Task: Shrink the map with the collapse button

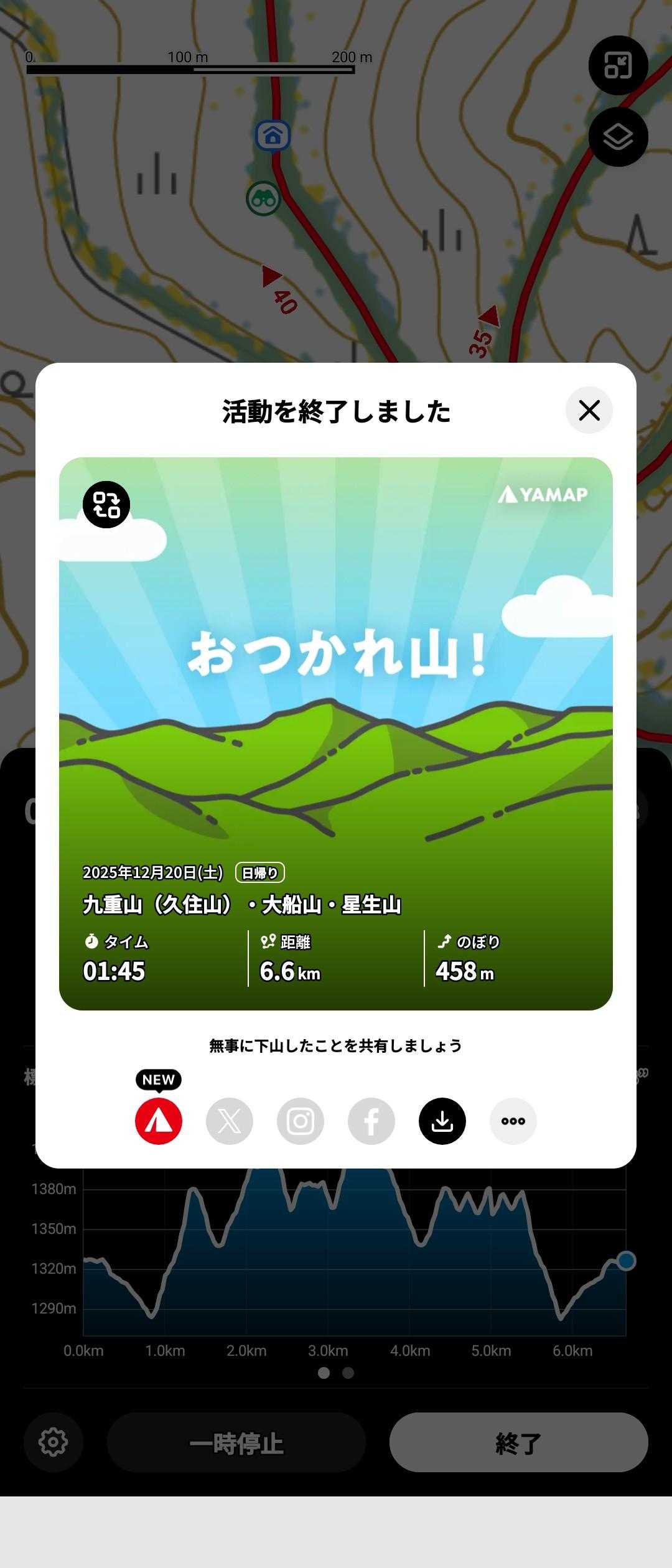Action: tap(618, 65)
